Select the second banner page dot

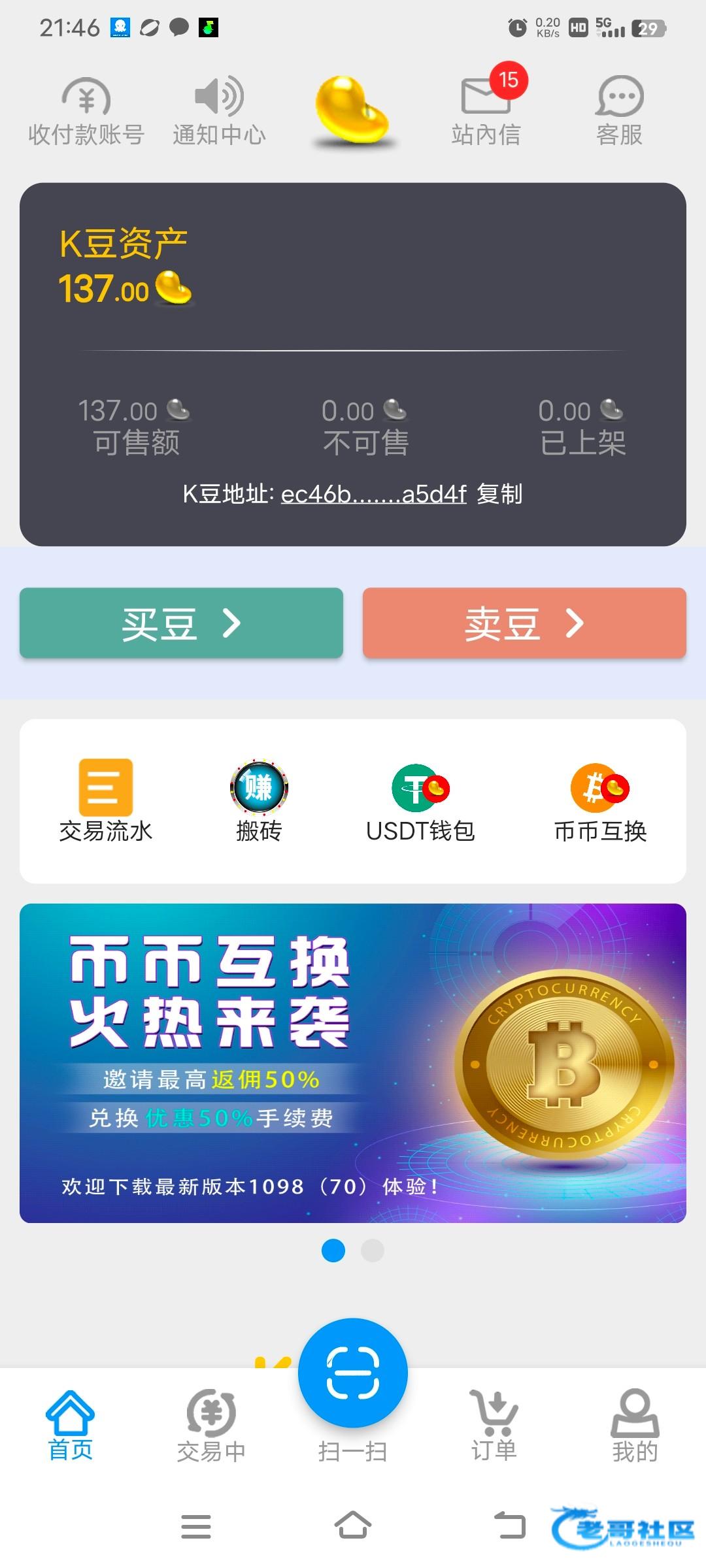[x=373, y=1250]
